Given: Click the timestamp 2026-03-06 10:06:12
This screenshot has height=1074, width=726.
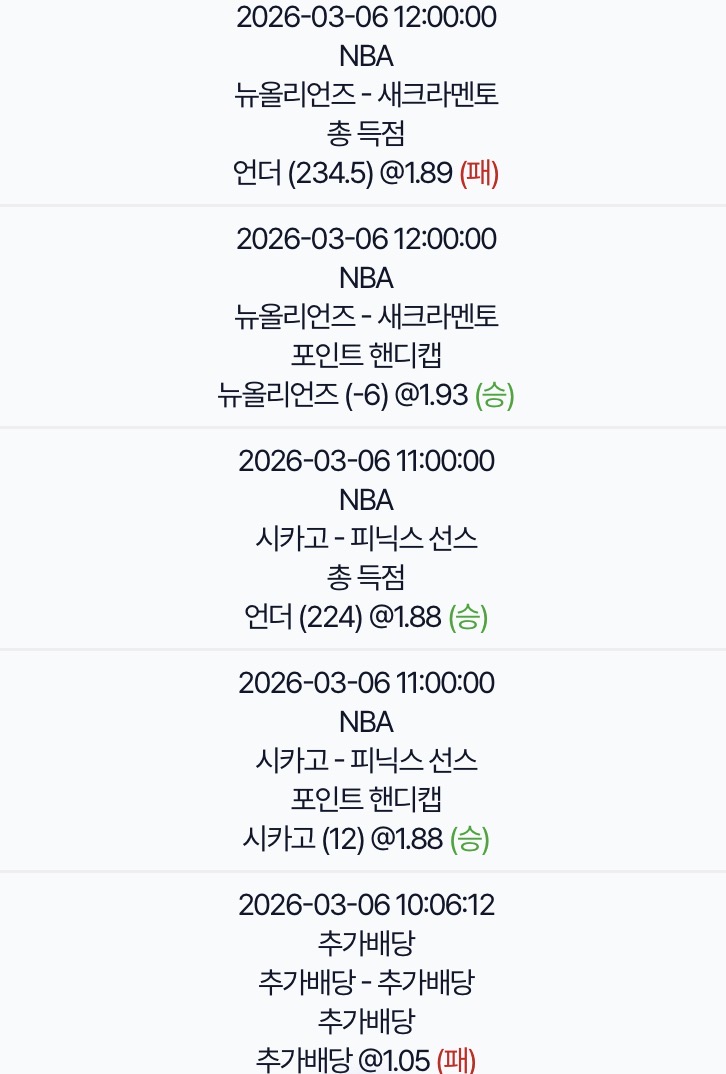Looking at the screenshot, I should (366, 904).
